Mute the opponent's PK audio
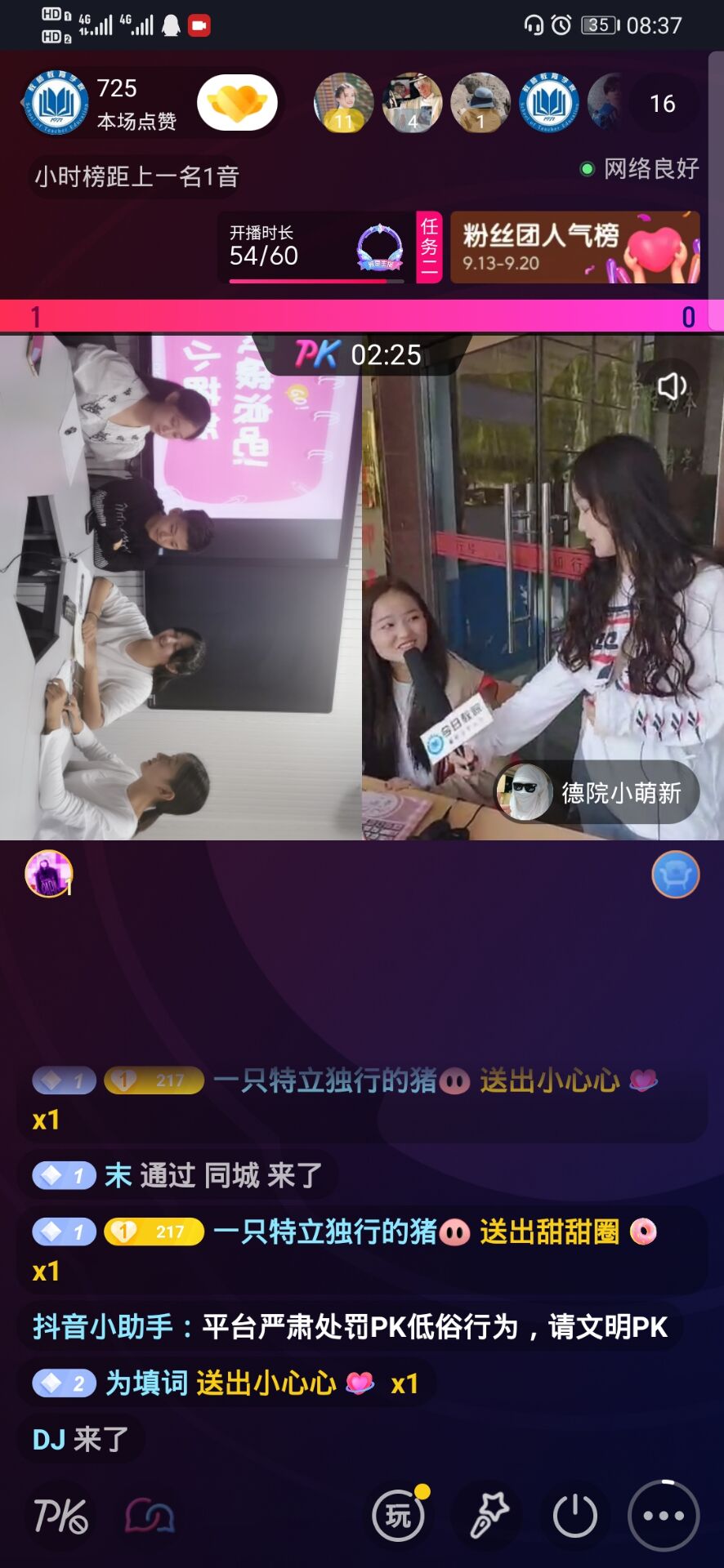724x1568 pixels. (672, 385)
